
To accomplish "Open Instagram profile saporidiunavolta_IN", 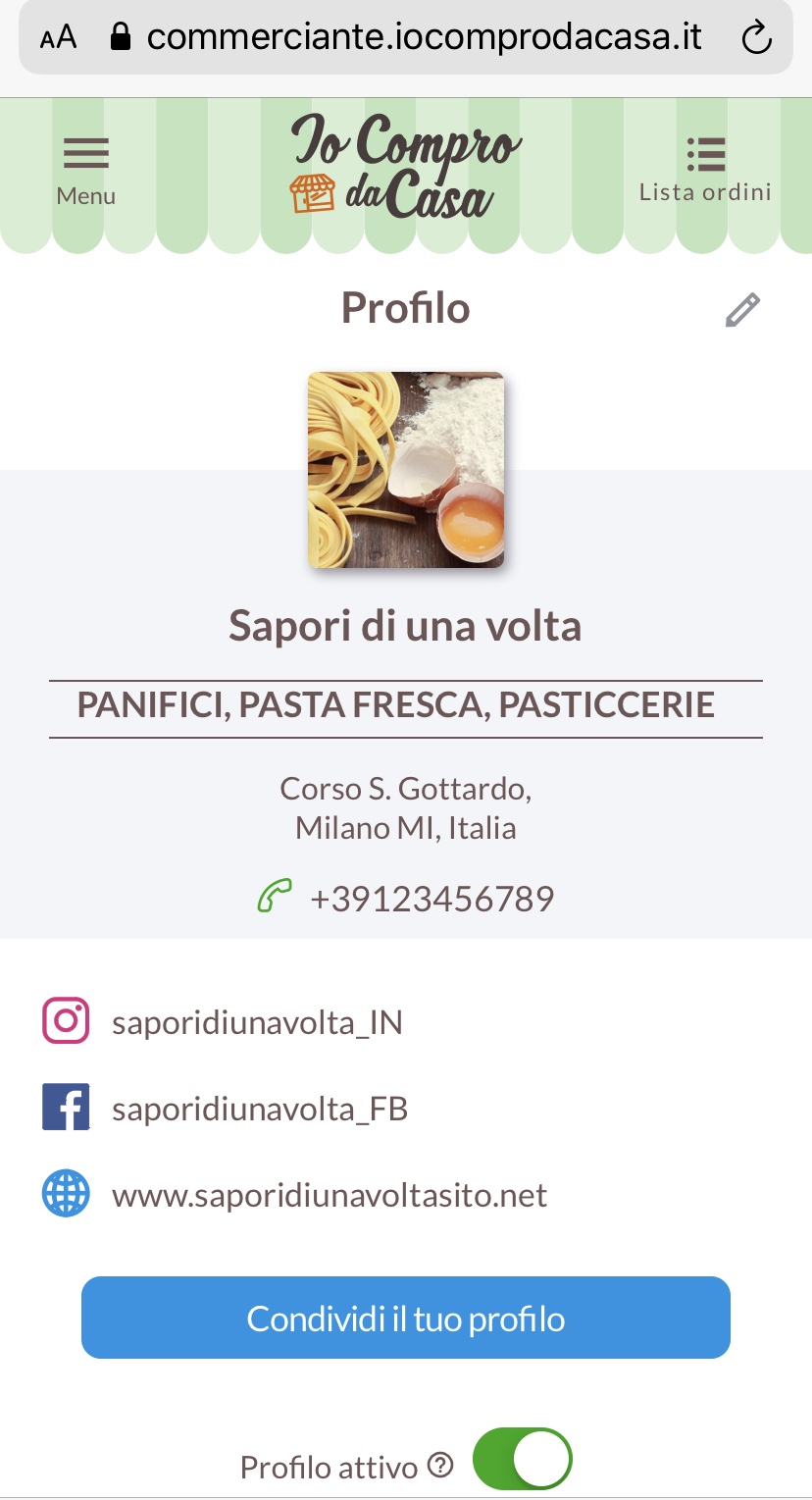I will click(257, 1023).
